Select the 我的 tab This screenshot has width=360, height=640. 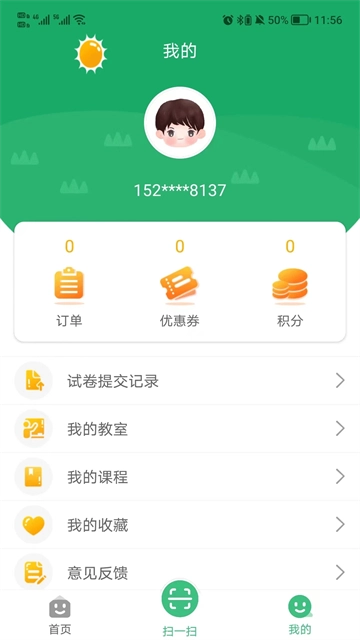point(300,615)
